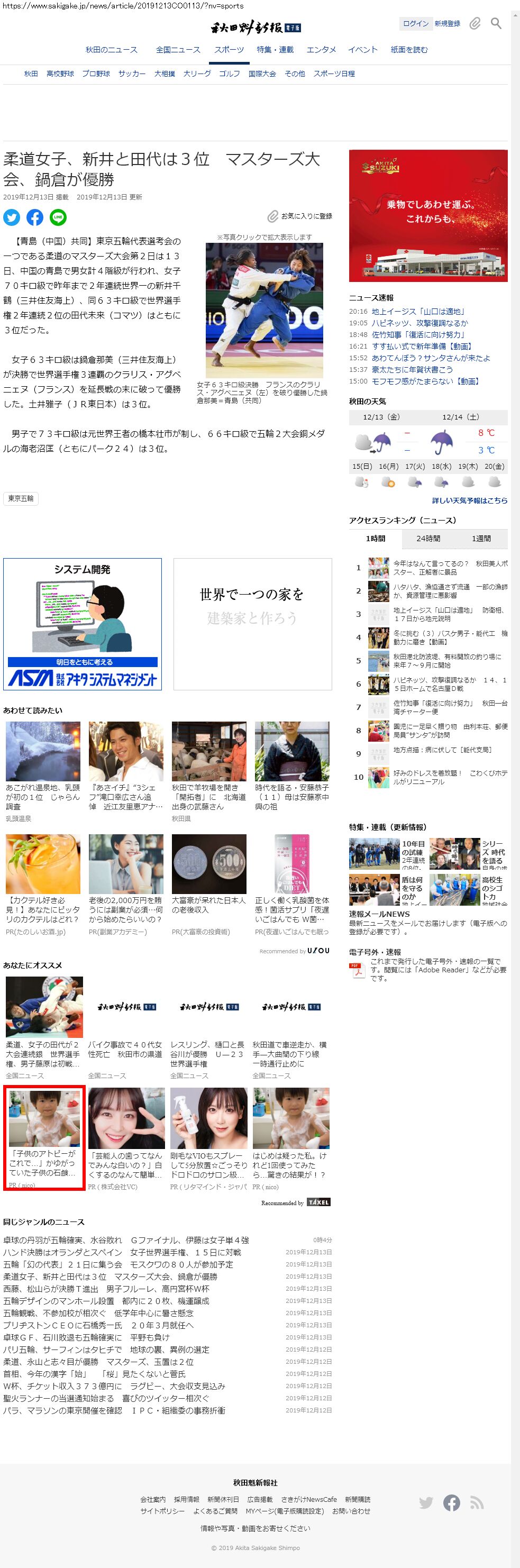The width and height of the screenshot is (520, 1568).
Task: Open the お問い合わせ footer link
Action: [x=351, y=1511]
